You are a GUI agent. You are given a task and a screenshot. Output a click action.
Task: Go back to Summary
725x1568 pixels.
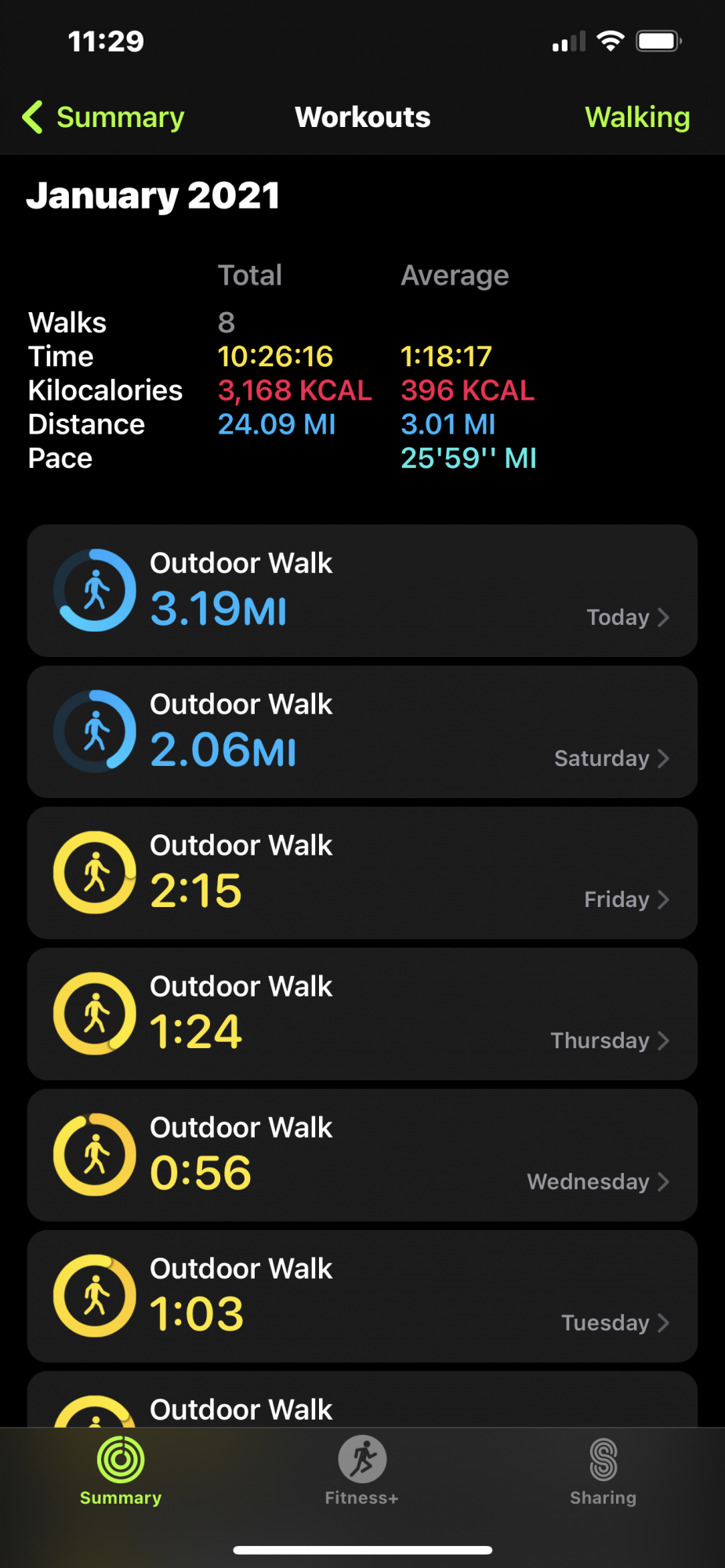click(x=103, y=118)
